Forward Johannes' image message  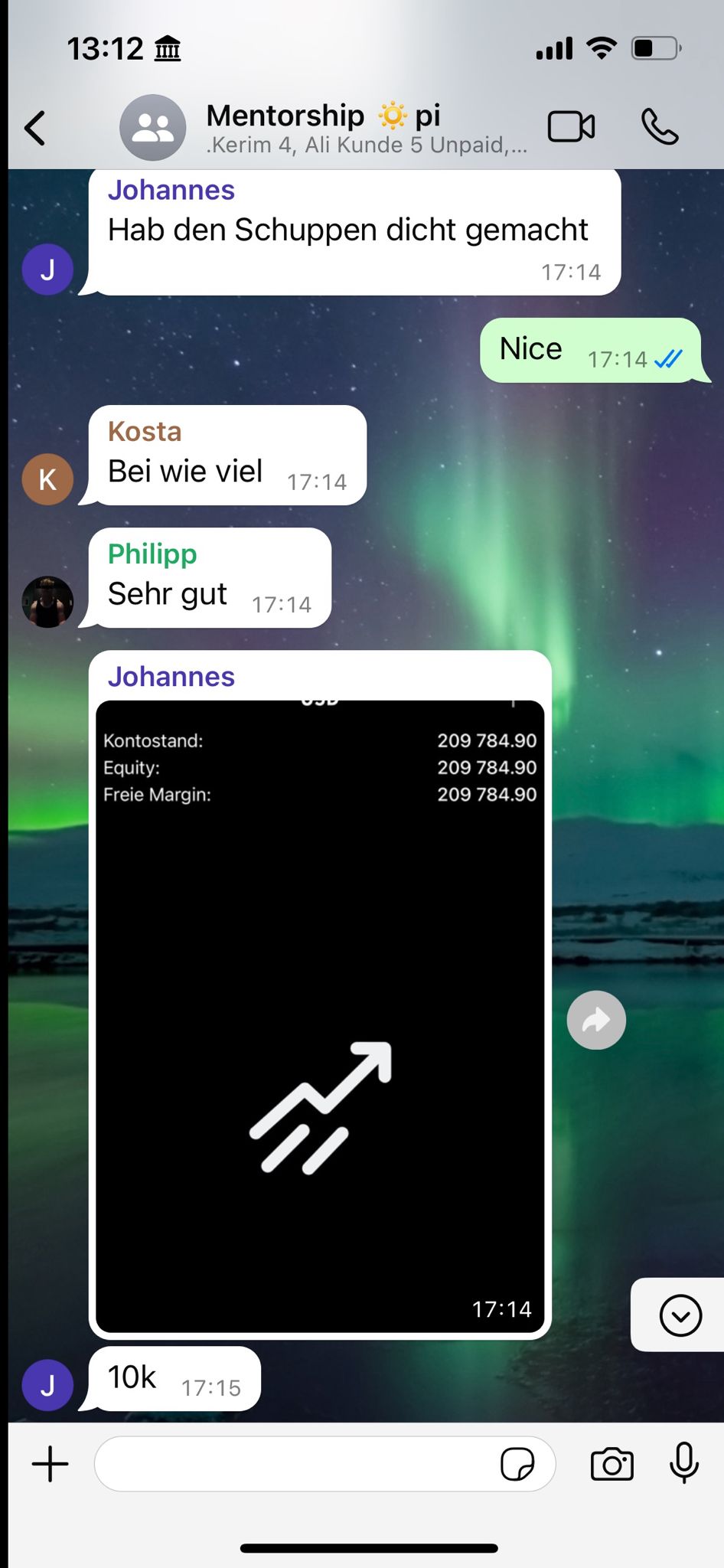[596, 1020]
